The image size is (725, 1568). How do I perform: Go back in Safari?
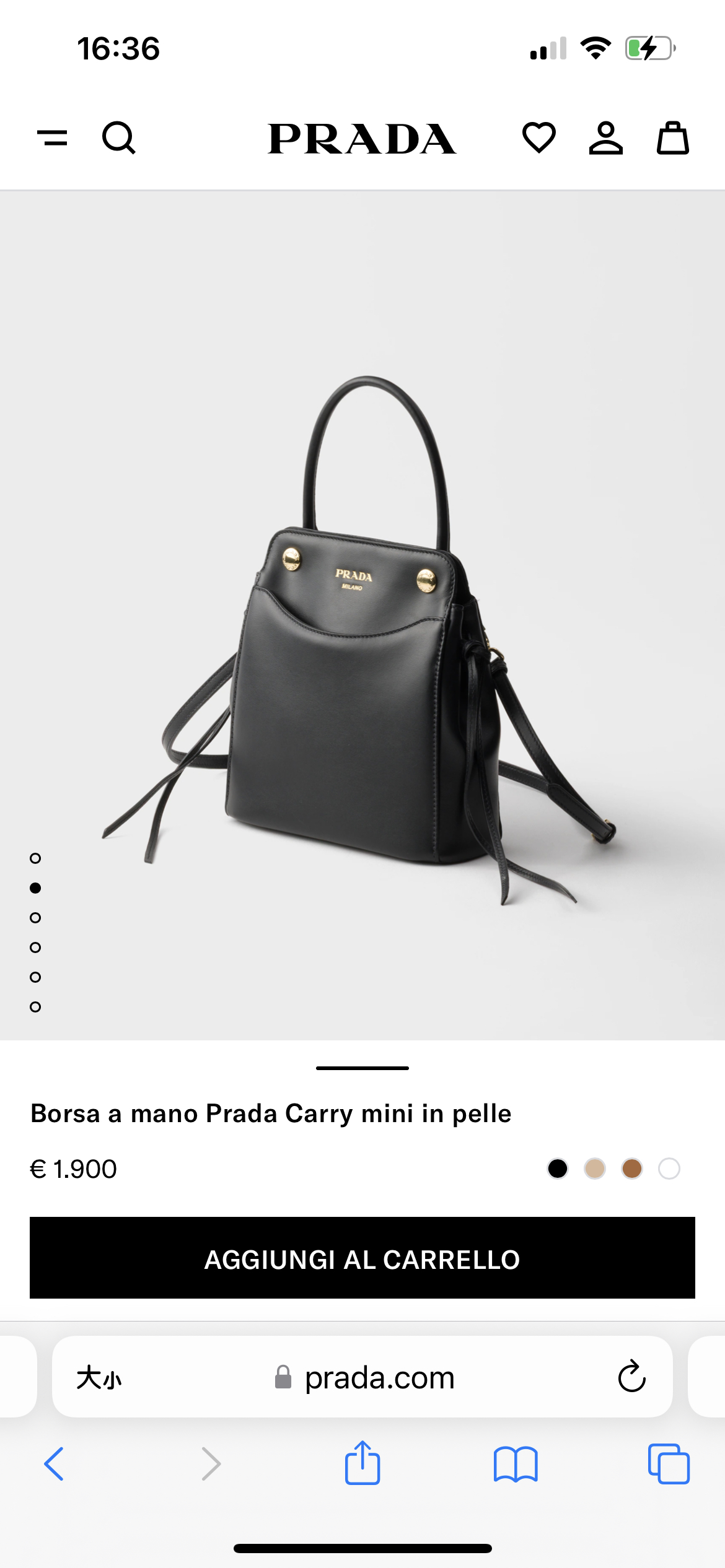tap(55, 1464)
